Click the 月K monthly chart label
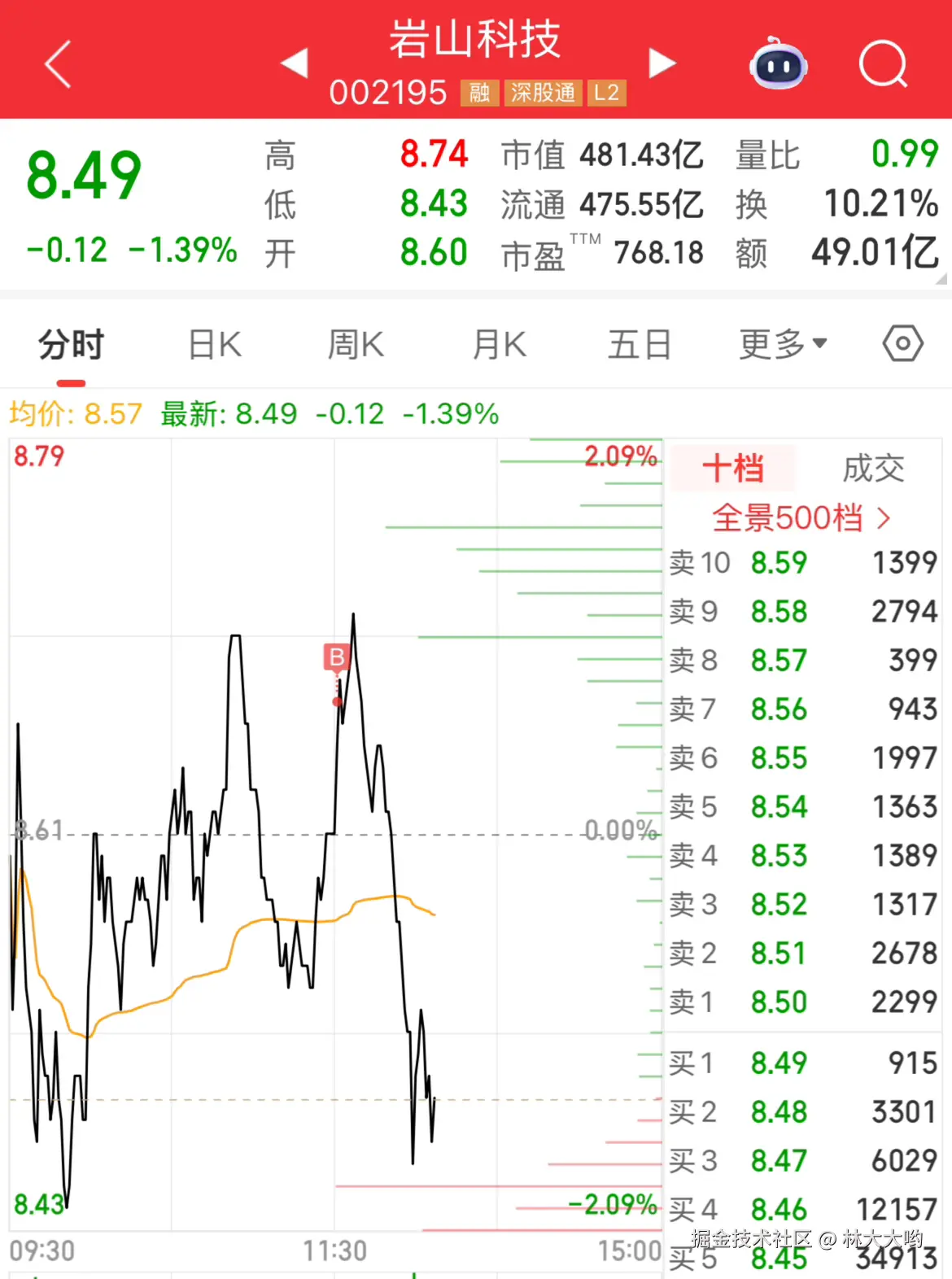 coord(498,344)
